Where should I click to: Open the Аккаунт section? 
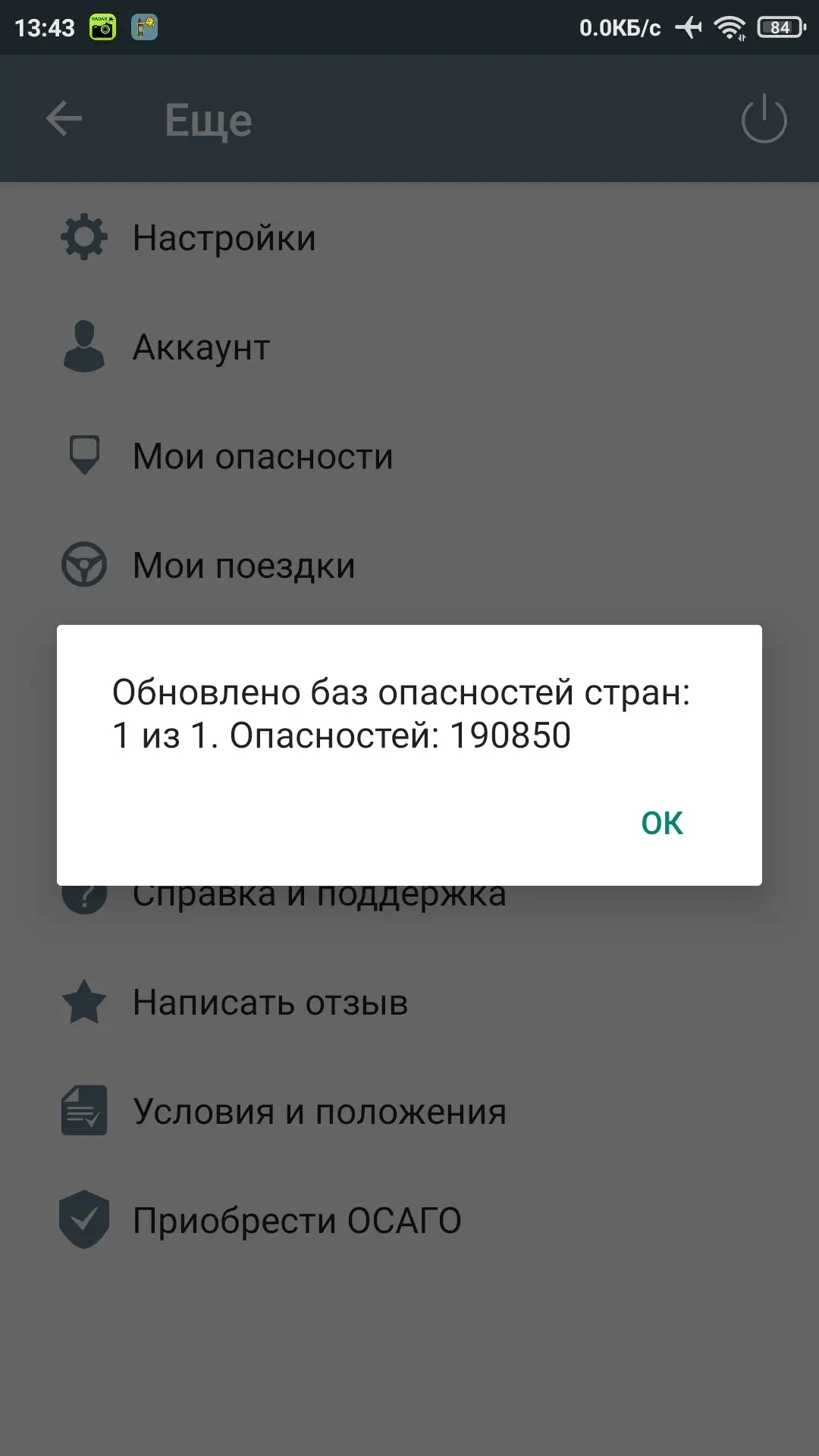tap(409, 347)
